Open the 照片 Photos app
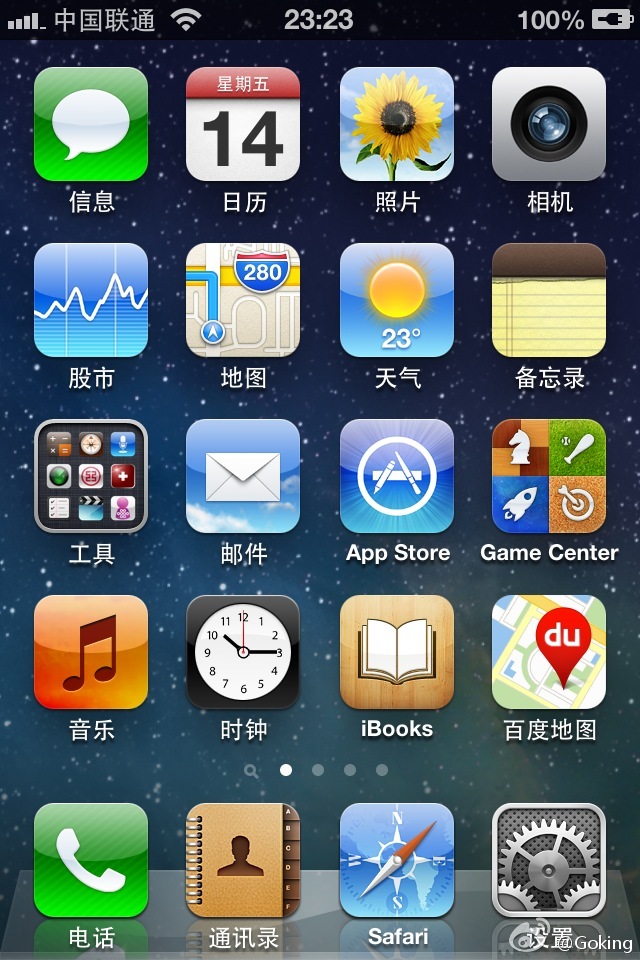 [x=397, y=124]
